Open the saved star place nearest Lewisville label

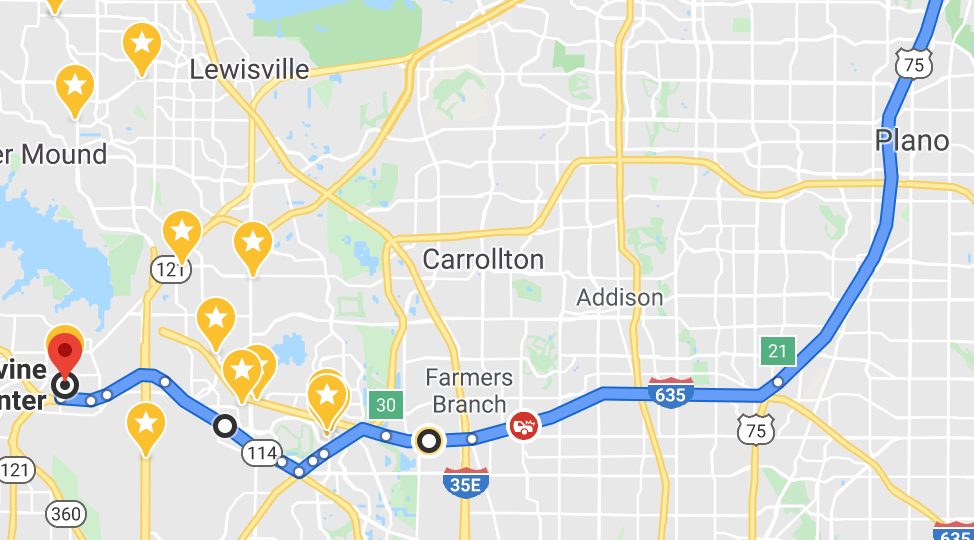(142, 44)
